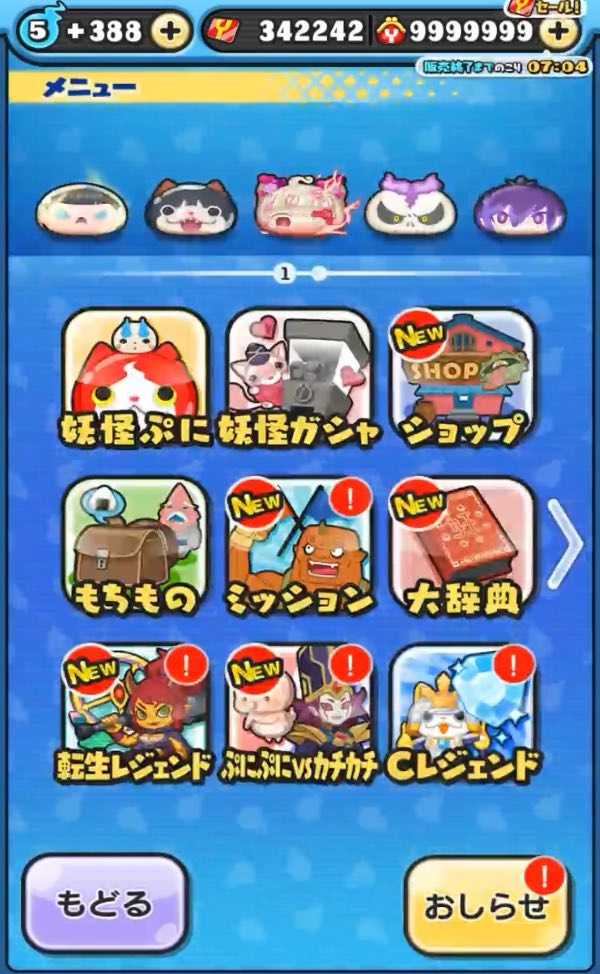600x974 pixels.
Task: Select ぷにぷにVSカチカチ tile
Action: tap(299, 713)
